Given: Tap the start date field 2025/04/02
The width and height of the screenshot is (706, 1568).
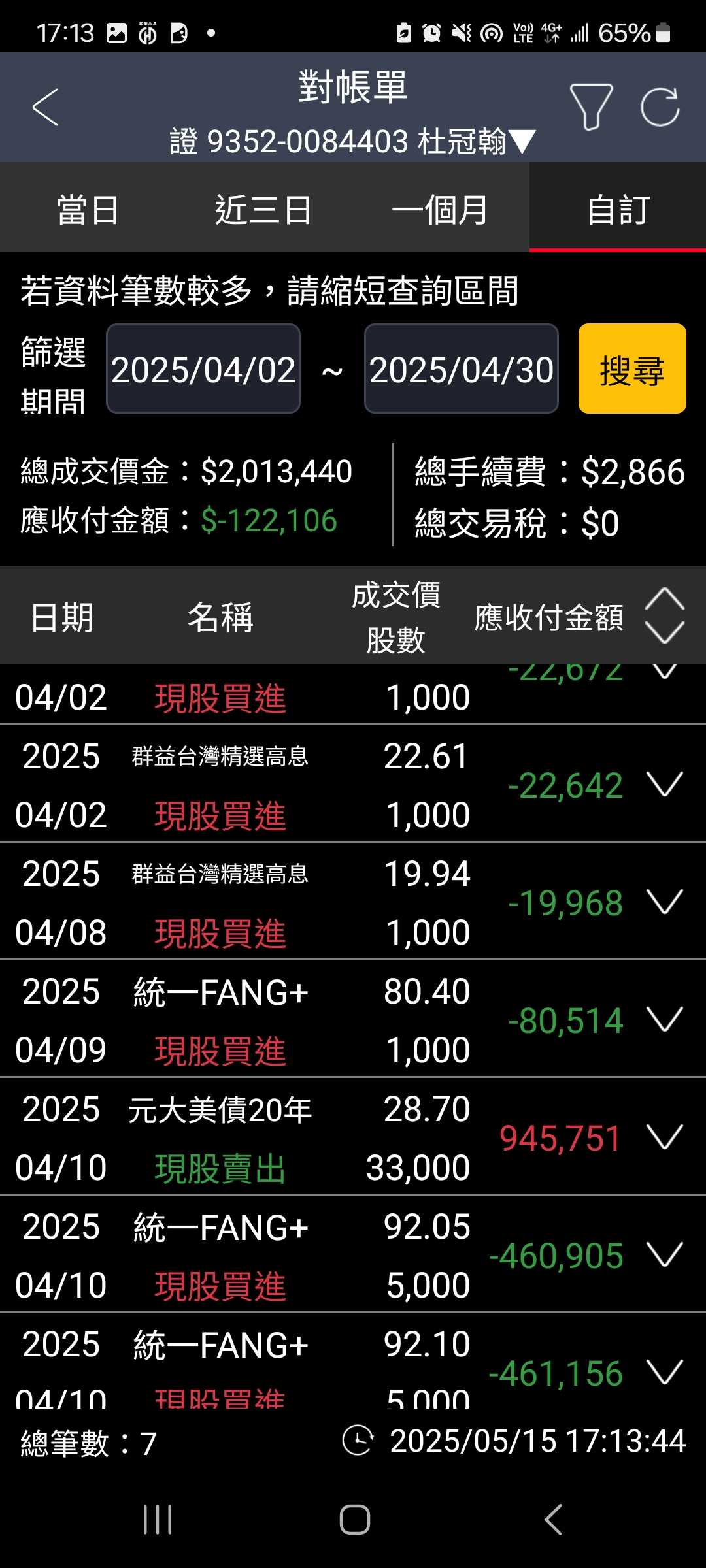Looking at the screenshot, I should pyautogui.click(x=203, y=369).
